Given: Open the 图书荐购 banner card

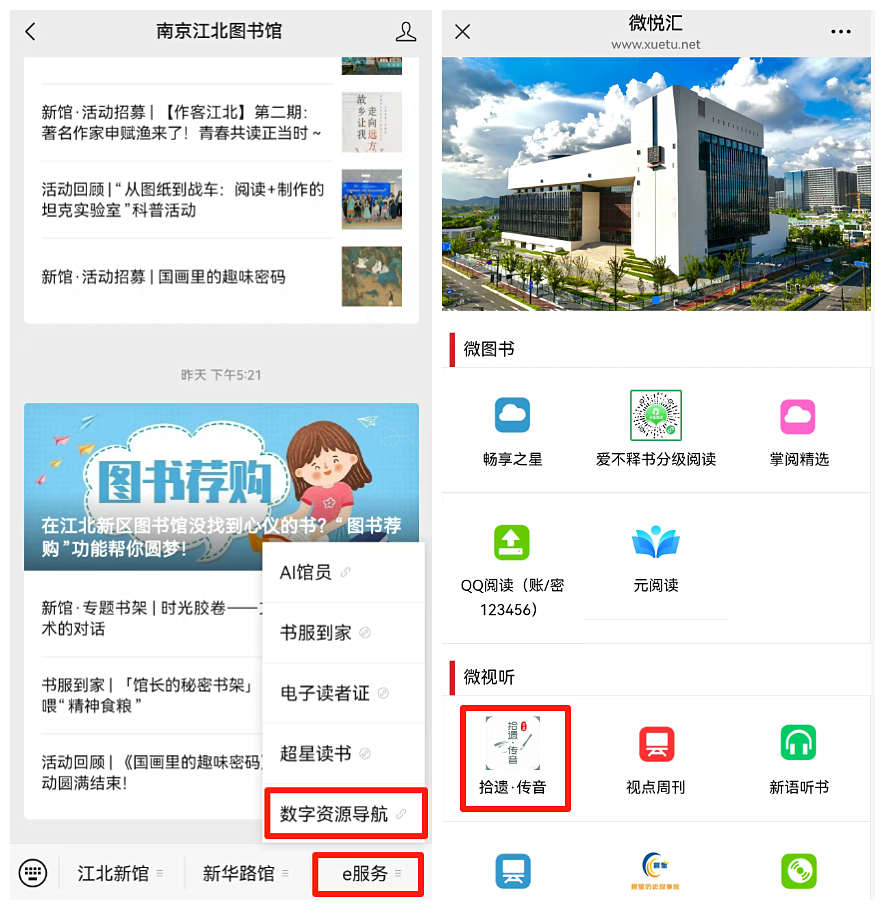Looking at the screenshot, I should point(221,487).
